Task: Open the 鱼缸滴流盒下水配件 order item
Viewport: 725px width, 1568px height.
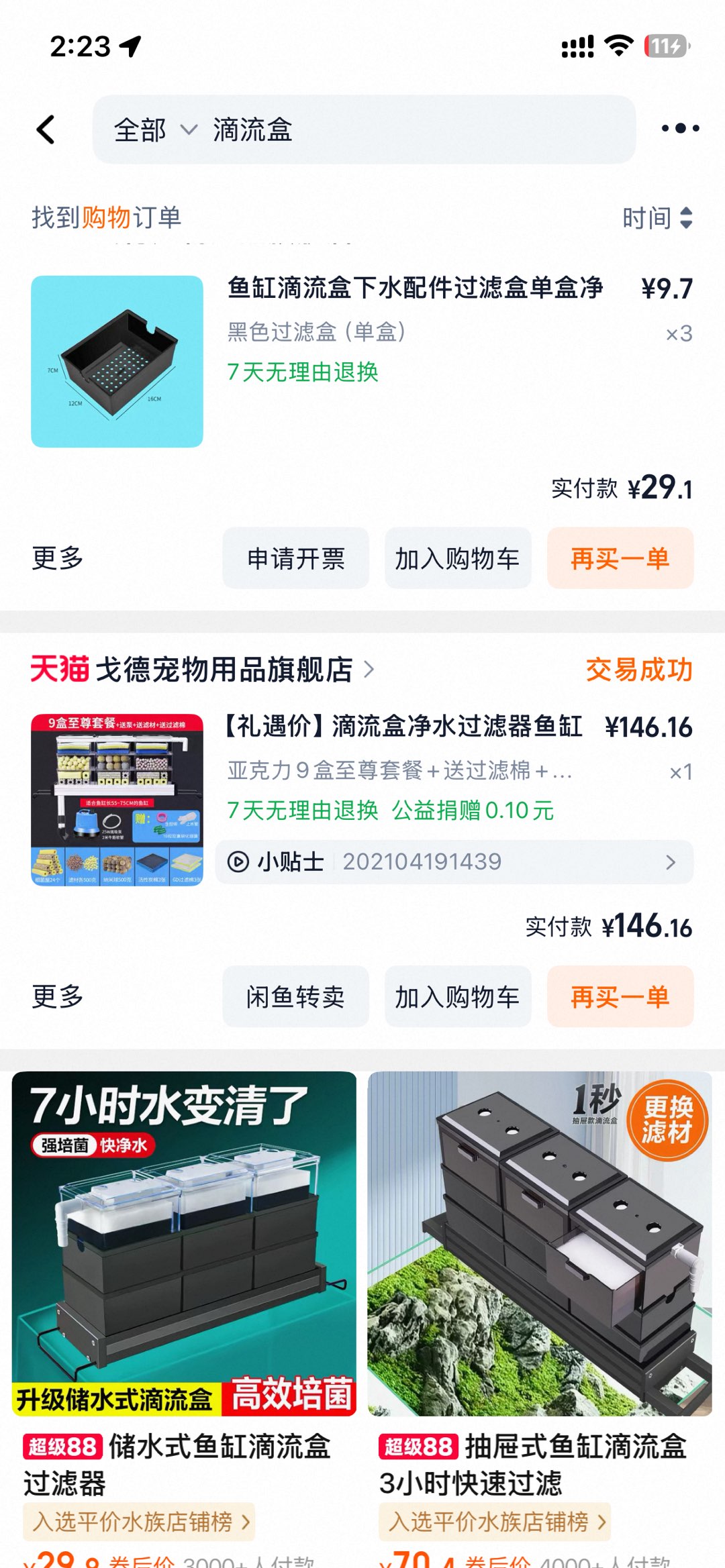Action: 414,289
